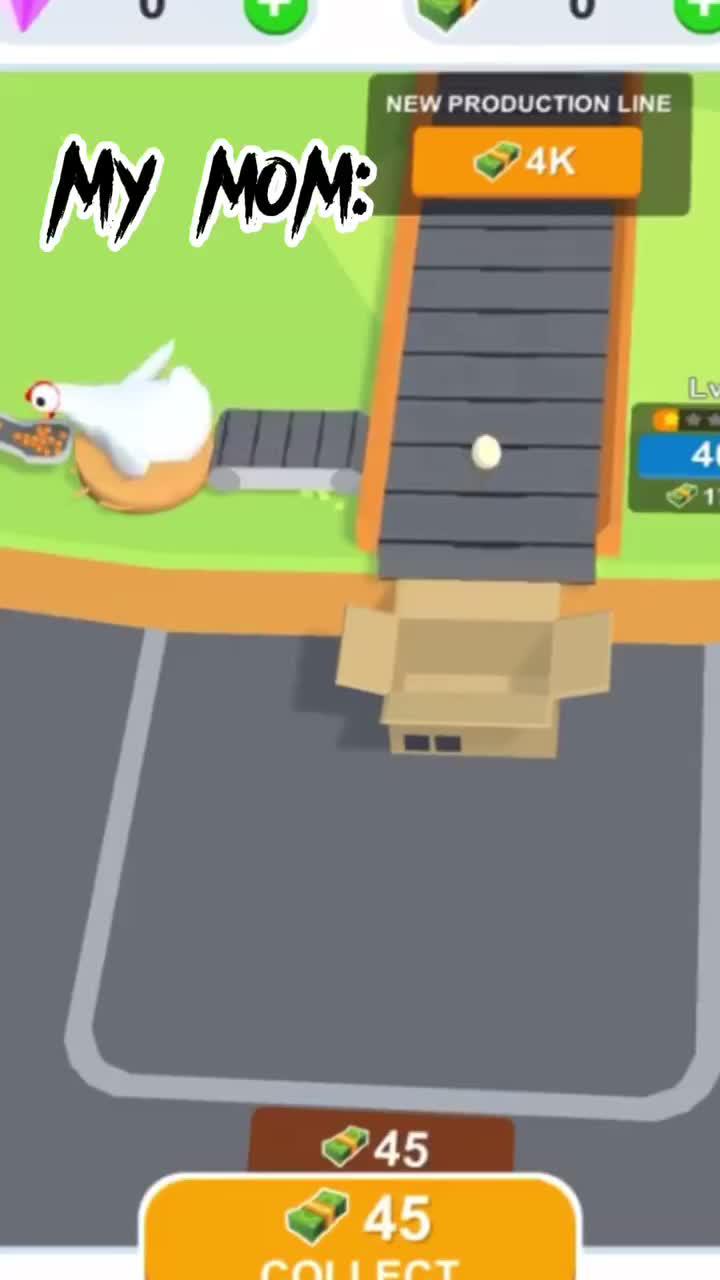Open the level upgrade panel beside the conveyor

675,456
